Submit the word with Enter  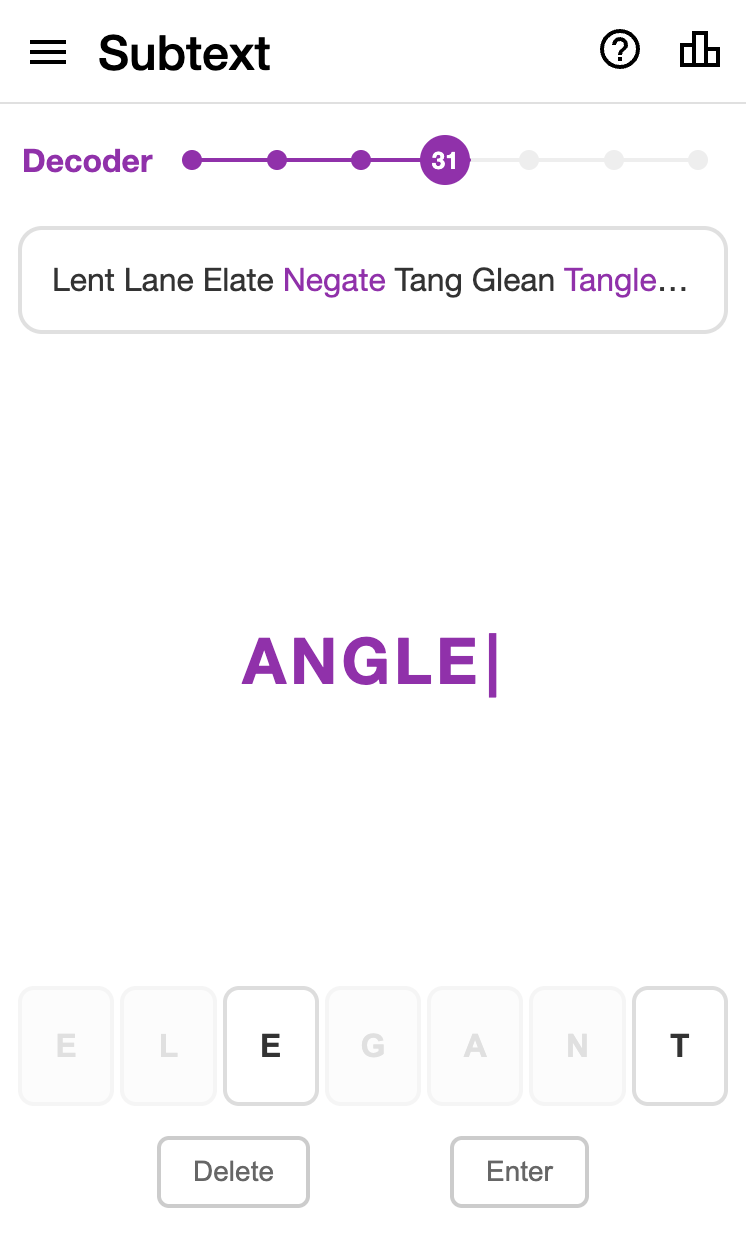click(x=519, y=1171)
